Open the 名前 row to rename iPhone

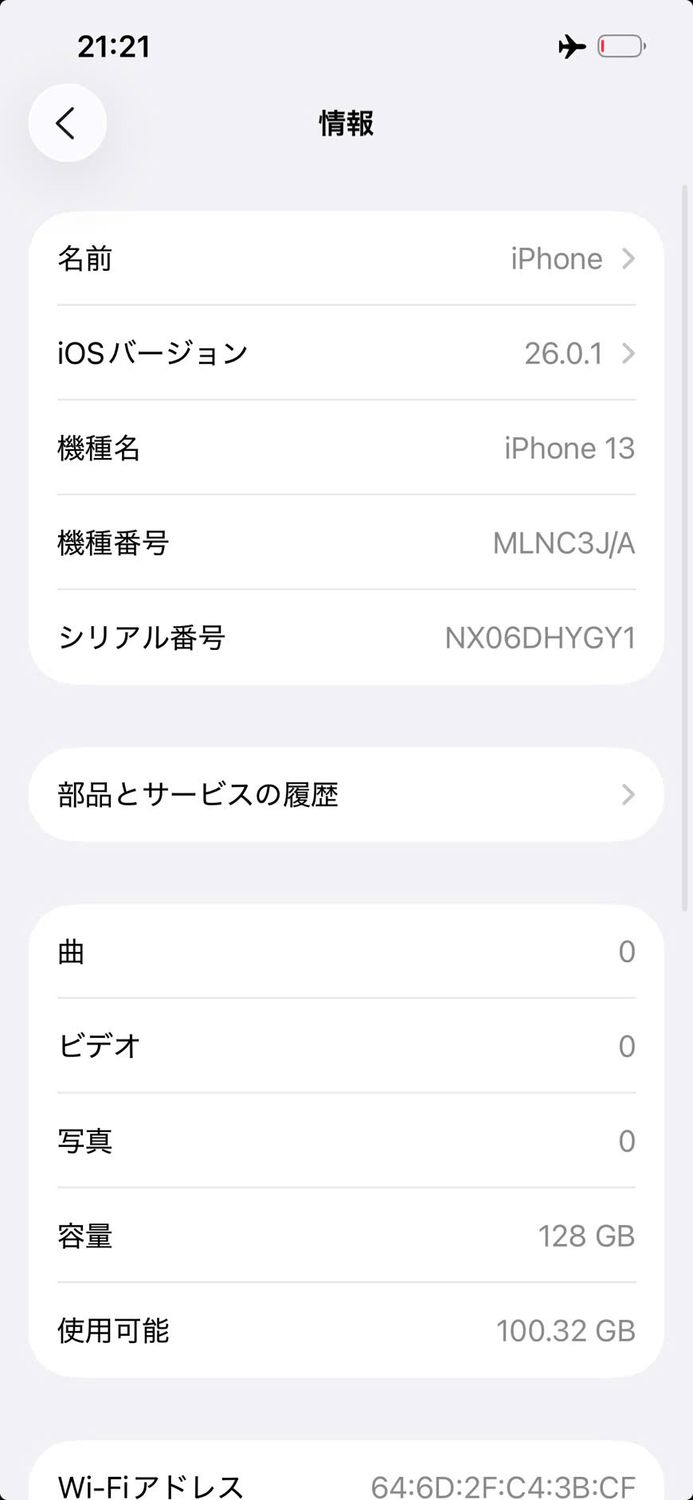click(x=346, y=259)
